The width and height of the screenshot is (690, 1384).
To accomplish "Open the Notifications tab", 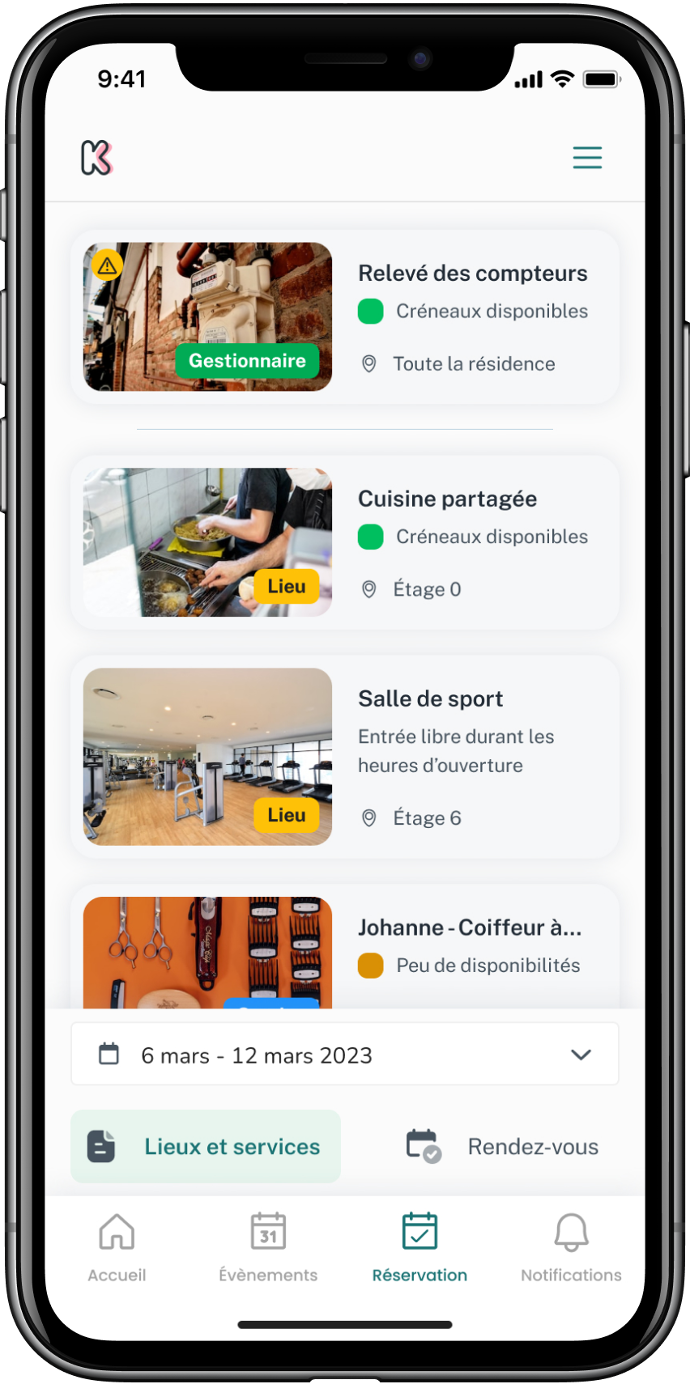I will pos(571,1246).
